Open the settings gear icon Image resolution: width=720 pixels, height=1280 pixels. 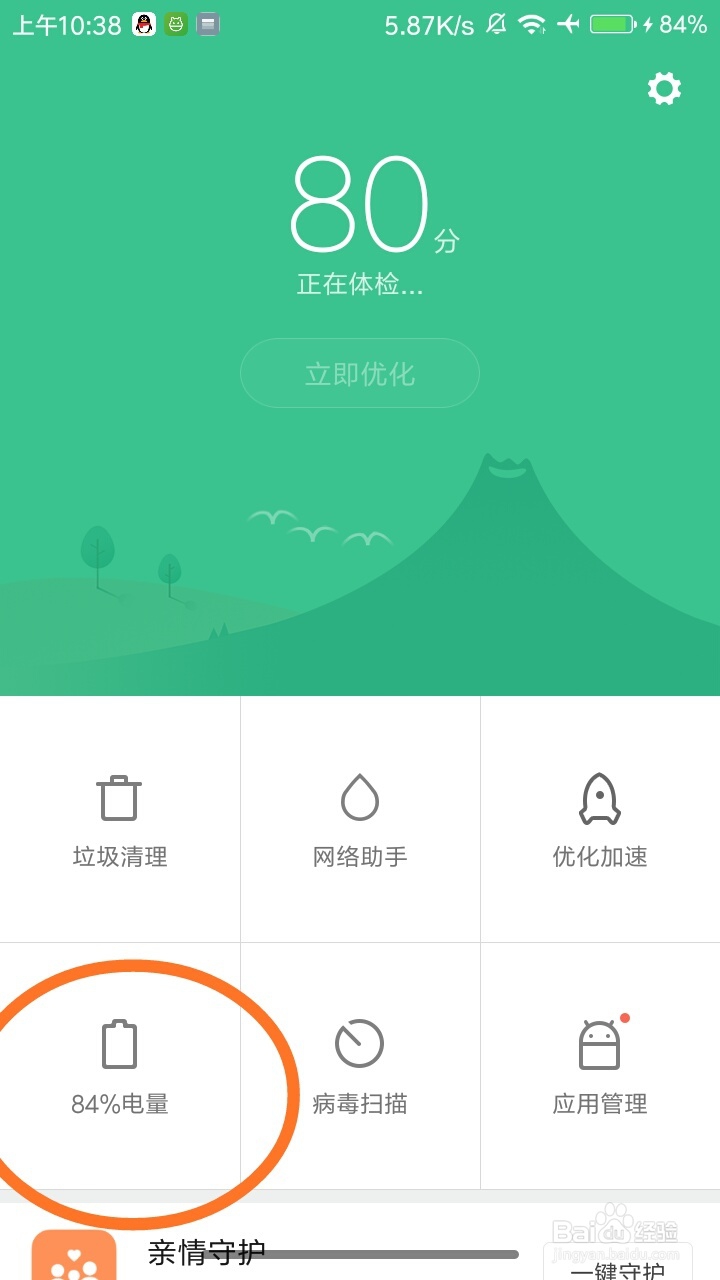coord(664,88)
